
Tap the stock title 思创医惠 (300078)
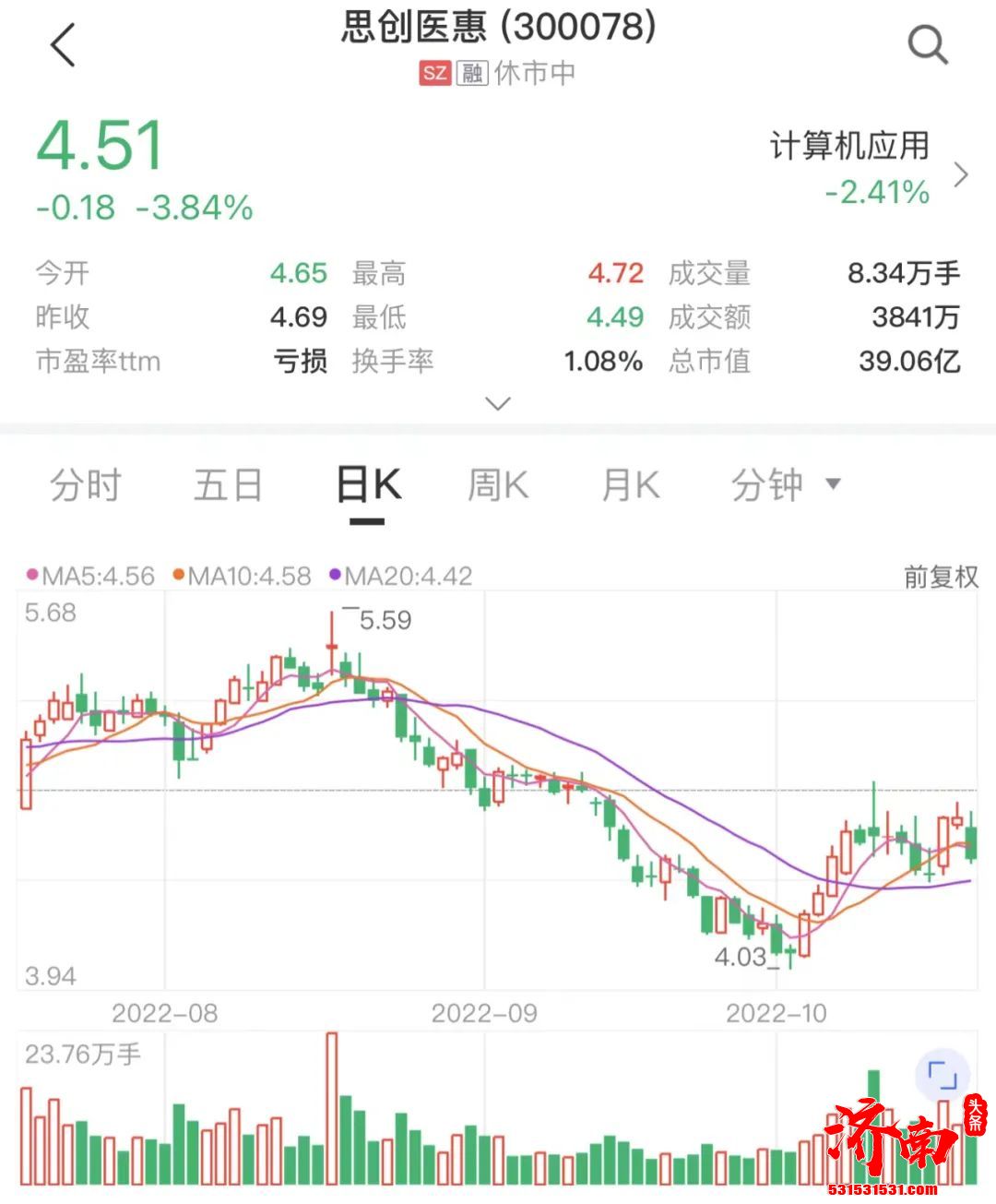point(498,29)
